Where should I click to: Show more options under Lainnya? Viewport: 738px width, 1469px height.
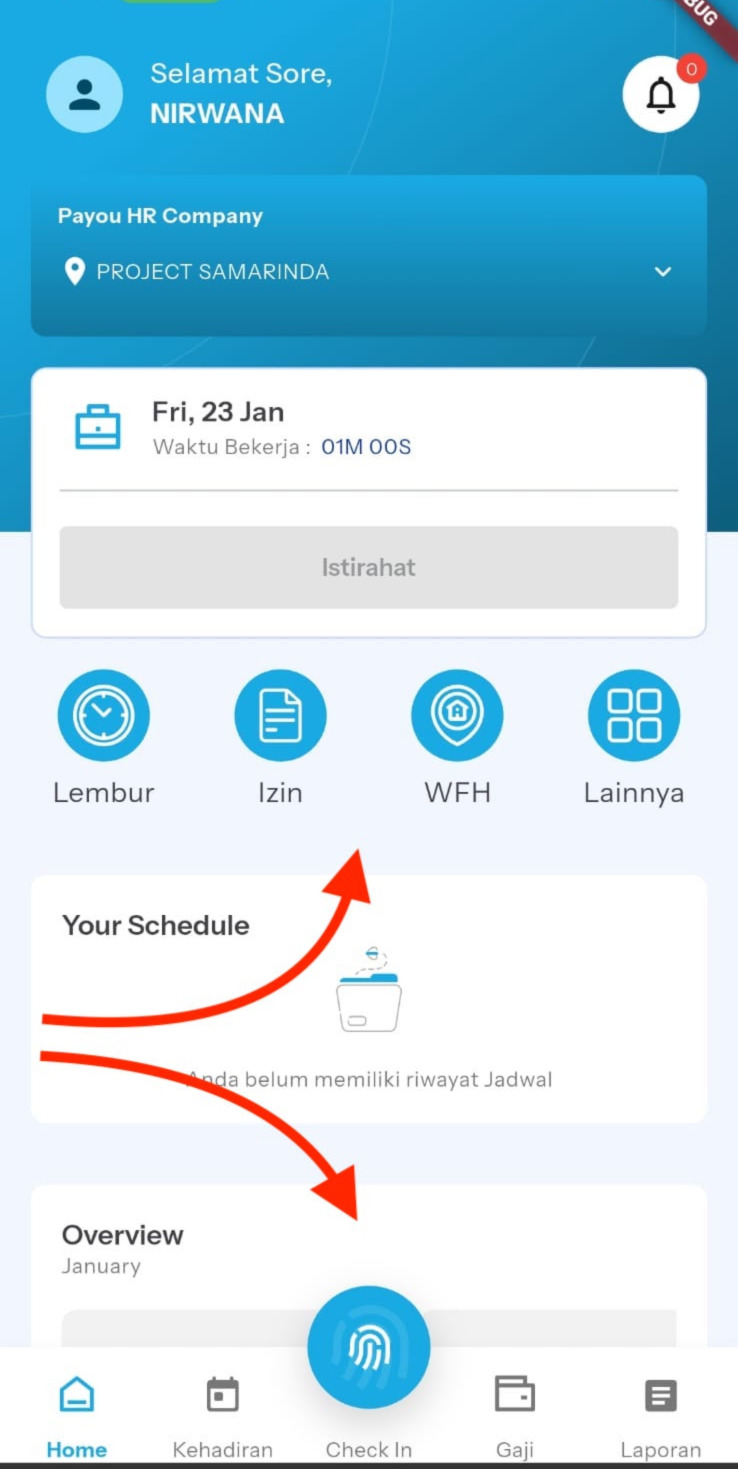(x=634, y=716)
